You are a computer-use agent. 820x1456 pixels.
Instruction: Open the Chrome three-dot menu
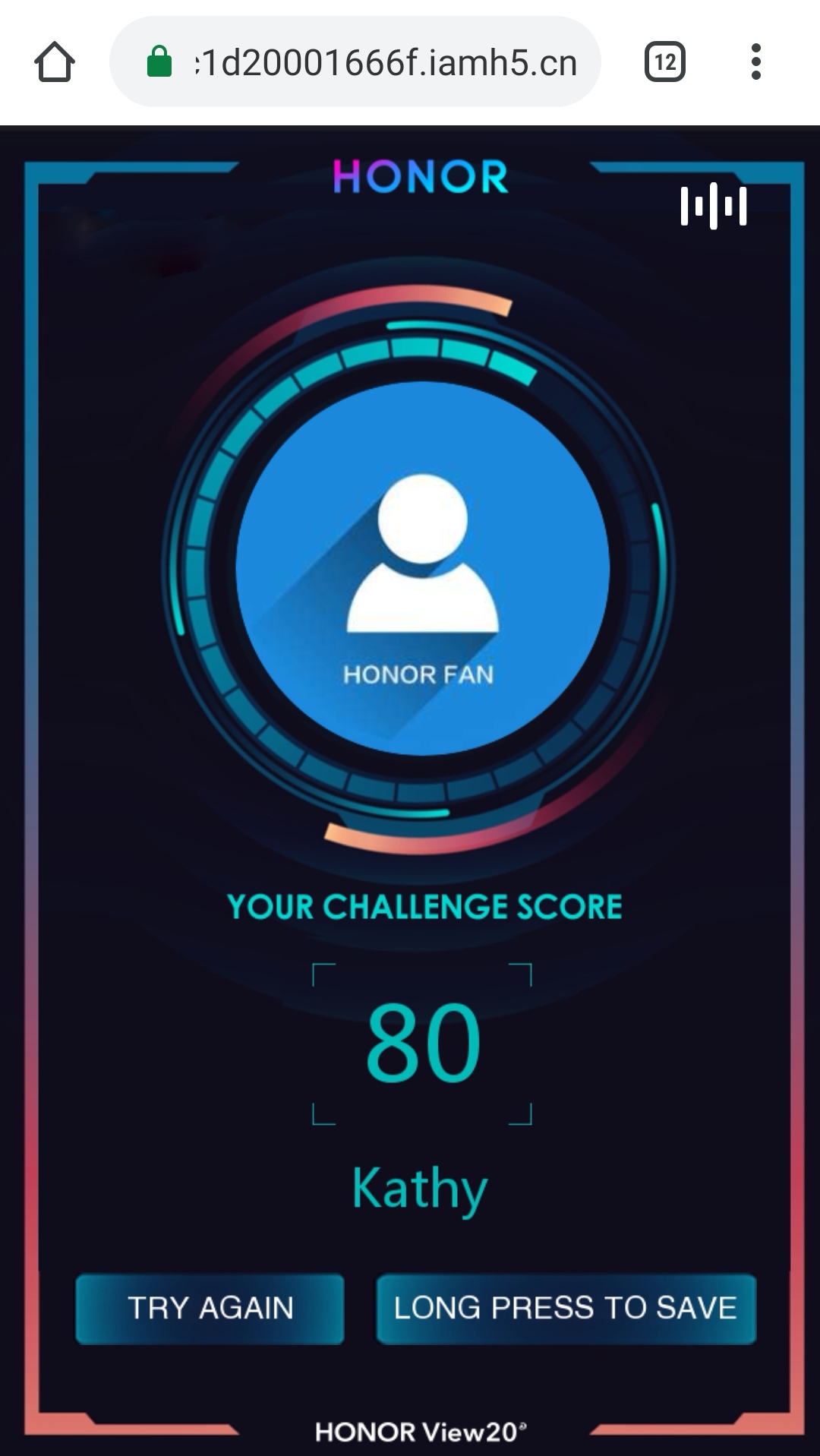click(756, 62)
